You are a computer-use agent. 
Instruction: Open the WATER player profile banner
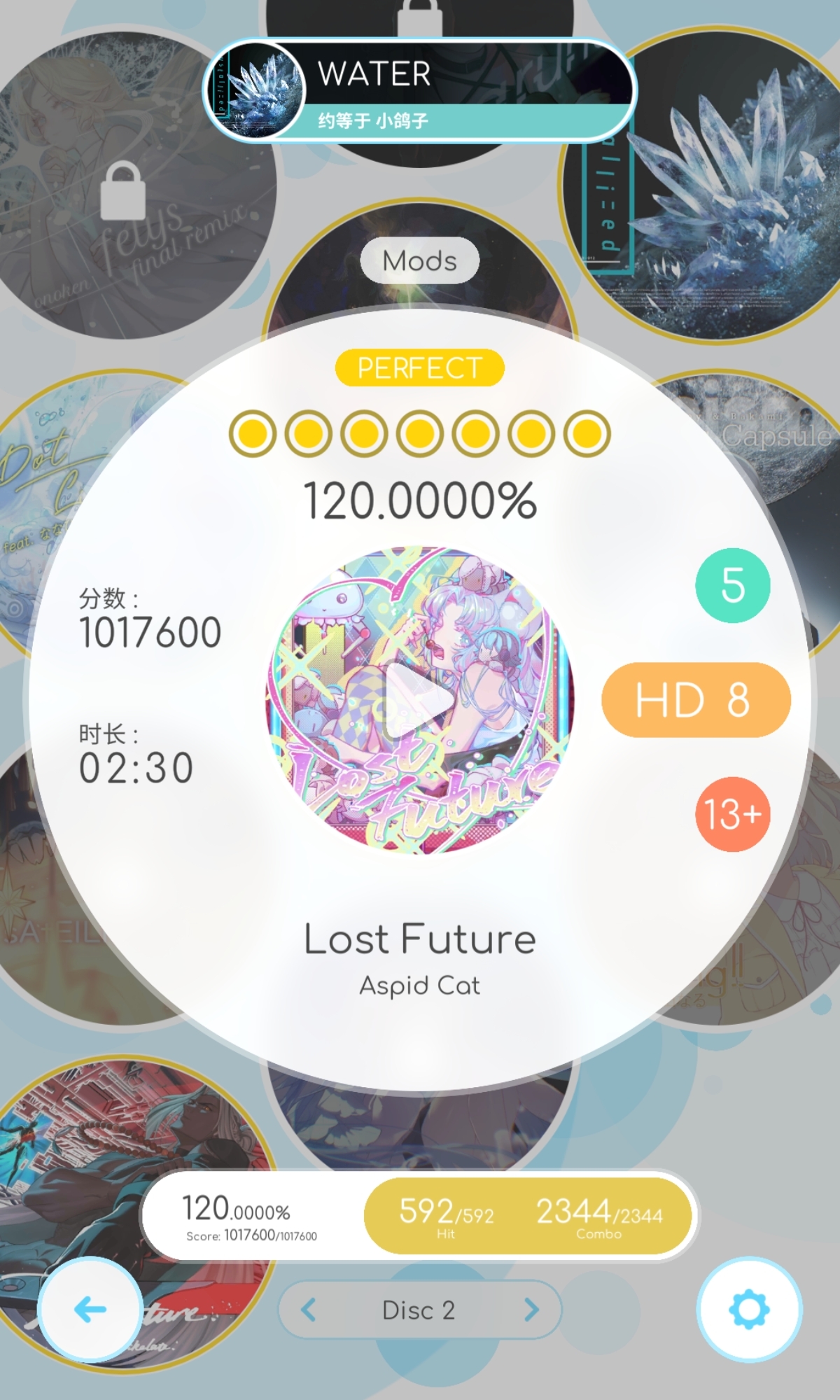pyautogui.click(x=420, y=91)
